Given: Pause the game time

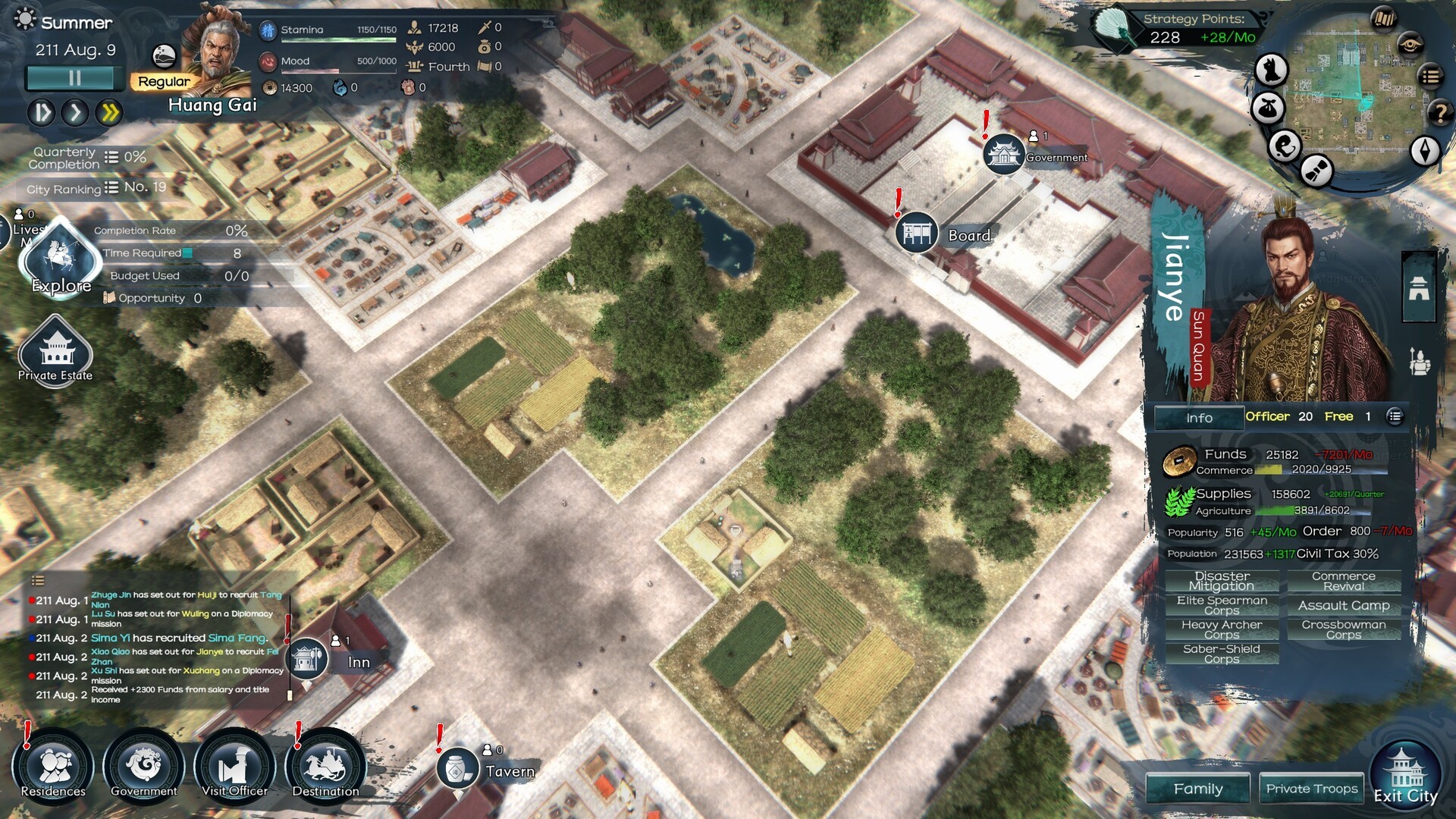Looking at the screenshot, I should point(74,78).
